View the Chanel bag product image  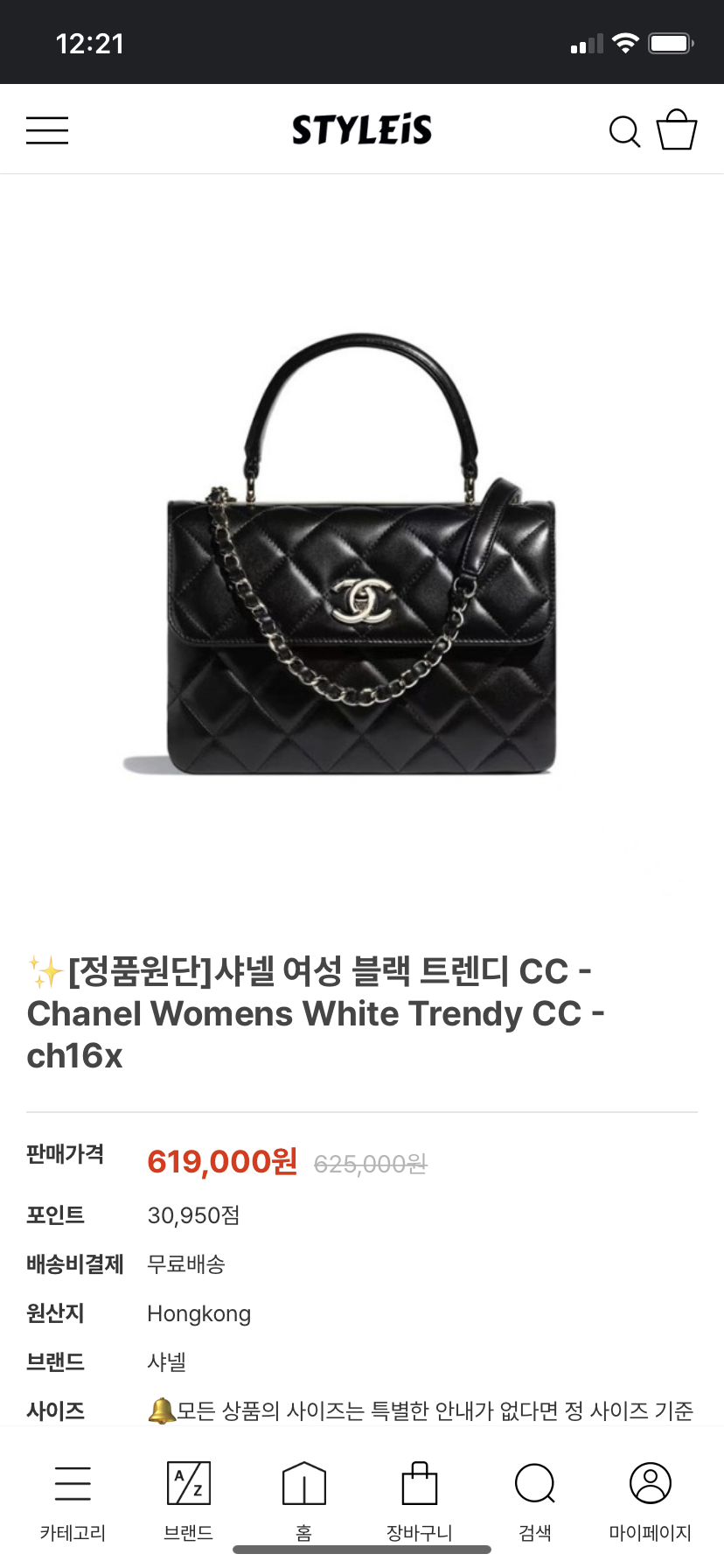(x=361, y=553)
